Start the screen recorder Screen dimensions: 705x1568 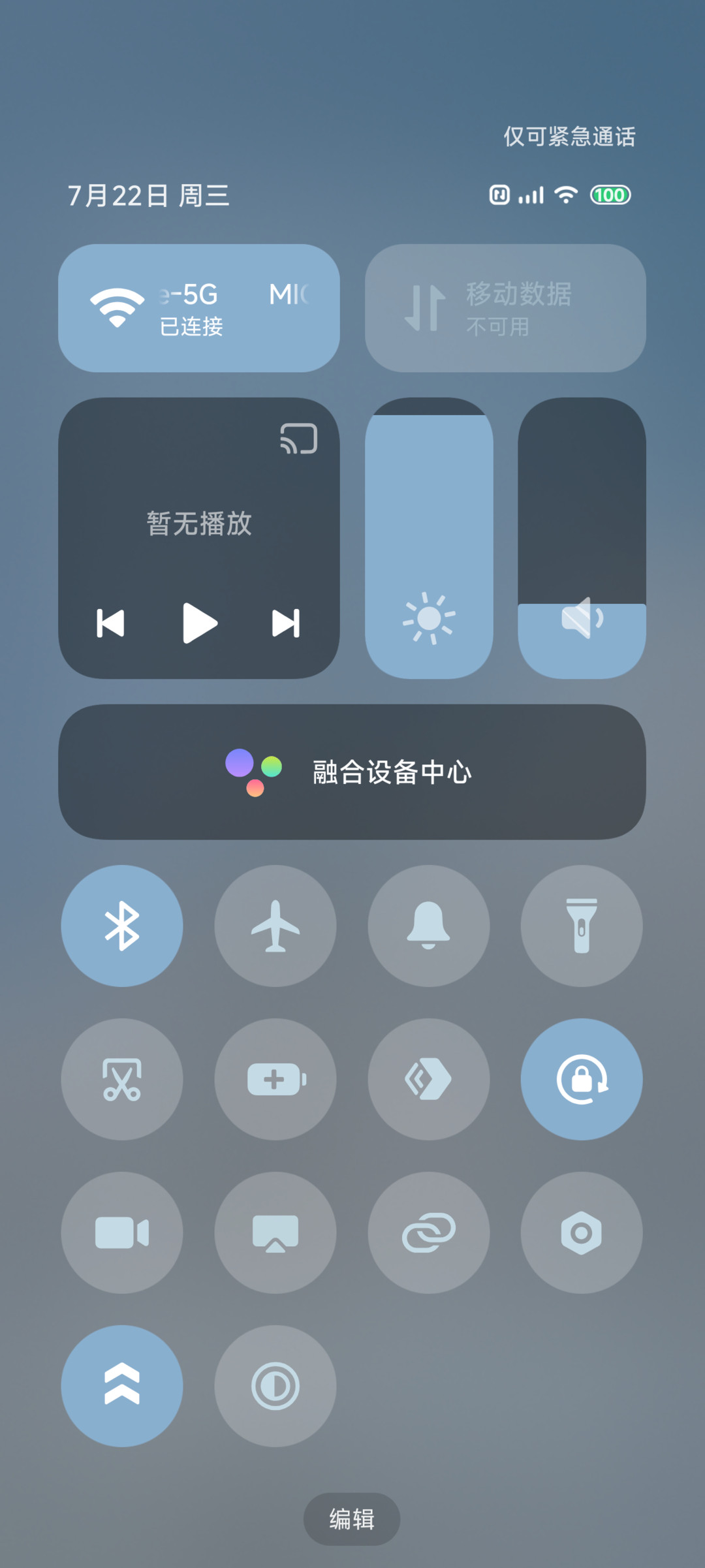click(122, 1232)
